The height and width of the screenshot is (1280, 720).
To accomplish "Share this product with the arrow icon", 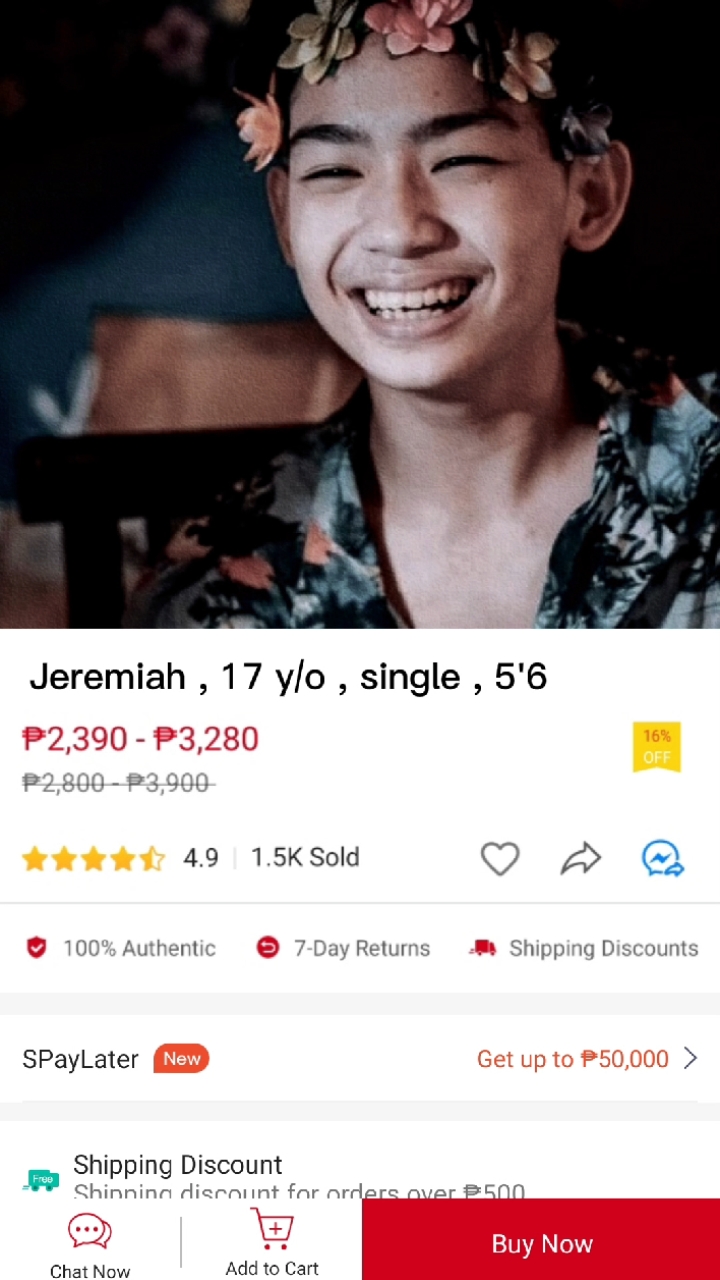I will pyautogui.click(x=580, y=858).
